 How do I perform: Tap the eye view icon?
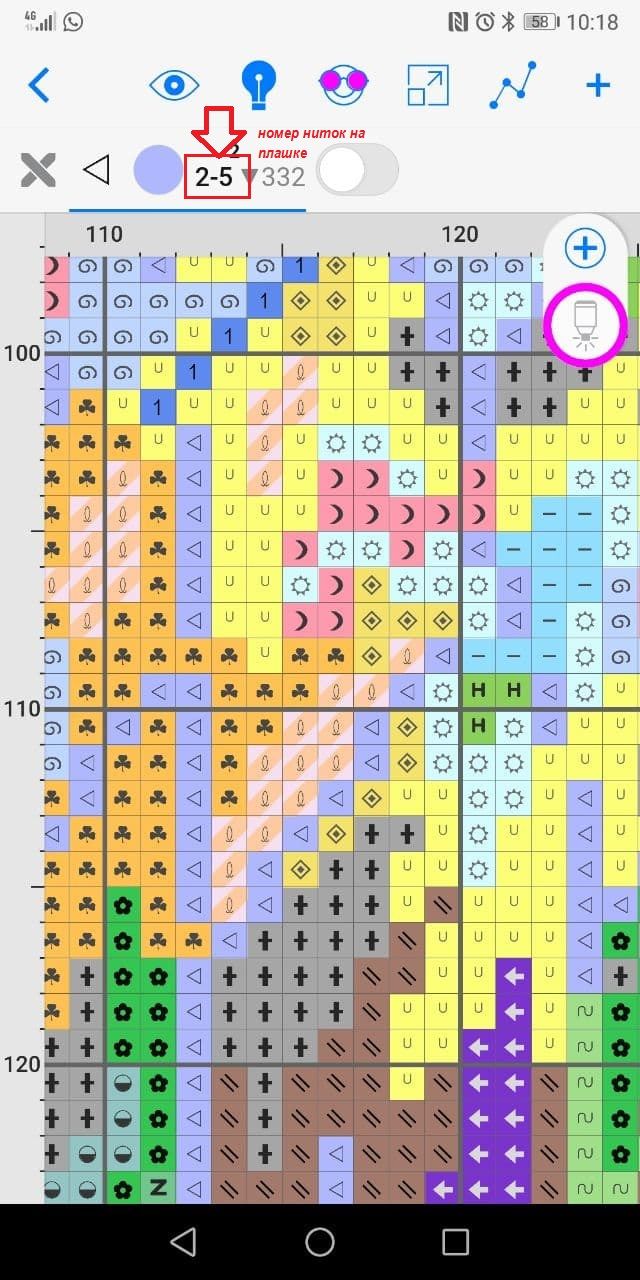point(174,85)
